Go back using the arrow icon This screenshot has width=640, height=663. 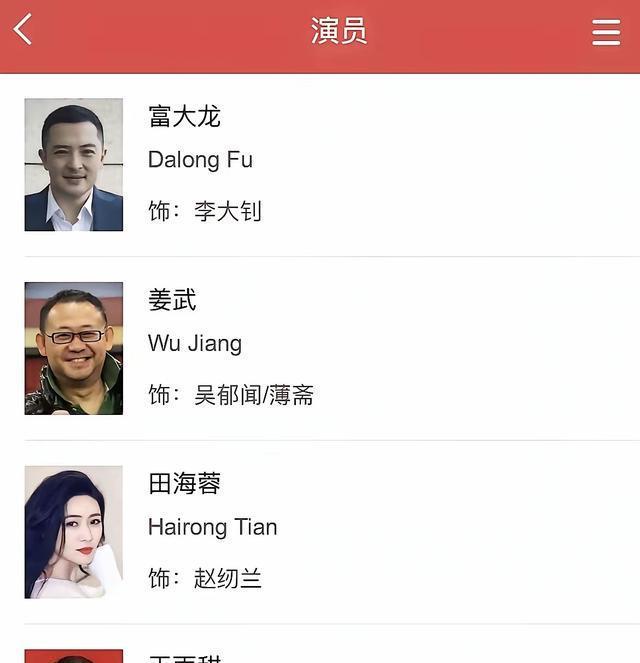click(23, 30)
